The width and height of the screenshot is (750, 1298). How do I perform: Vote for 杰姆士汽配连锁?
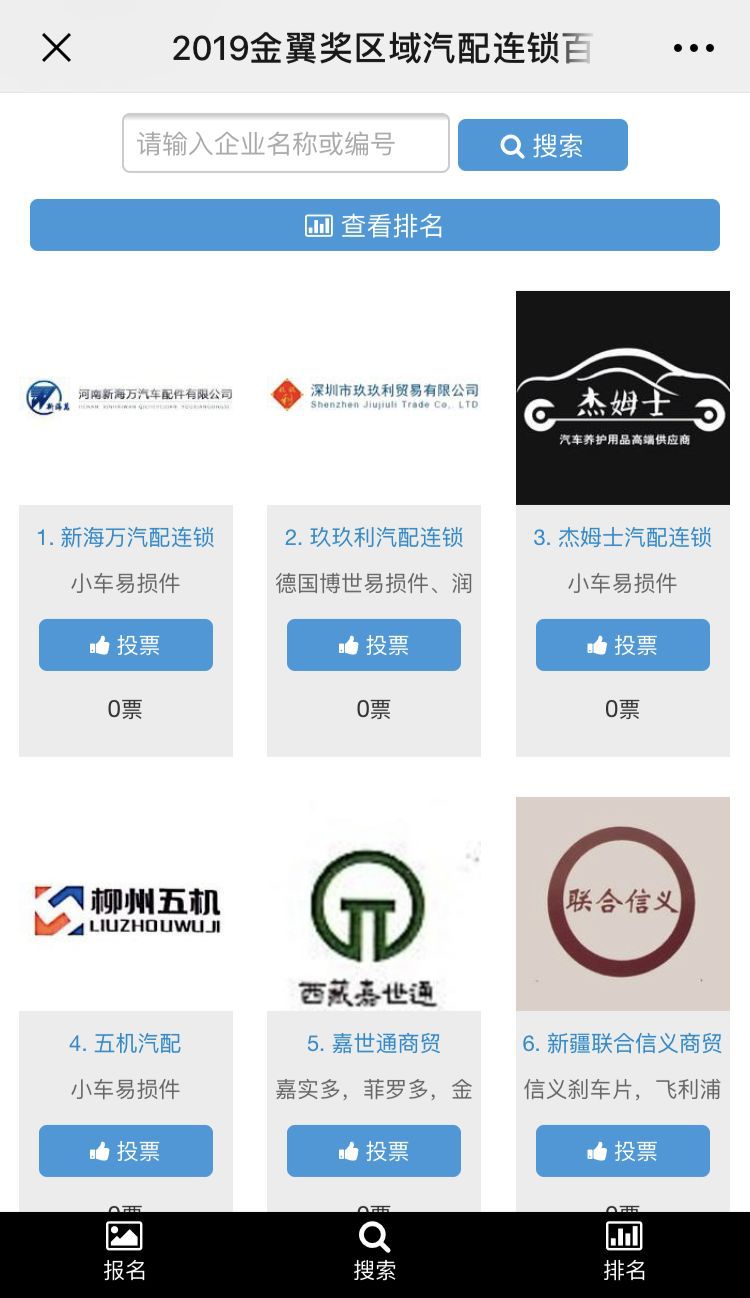622,645
